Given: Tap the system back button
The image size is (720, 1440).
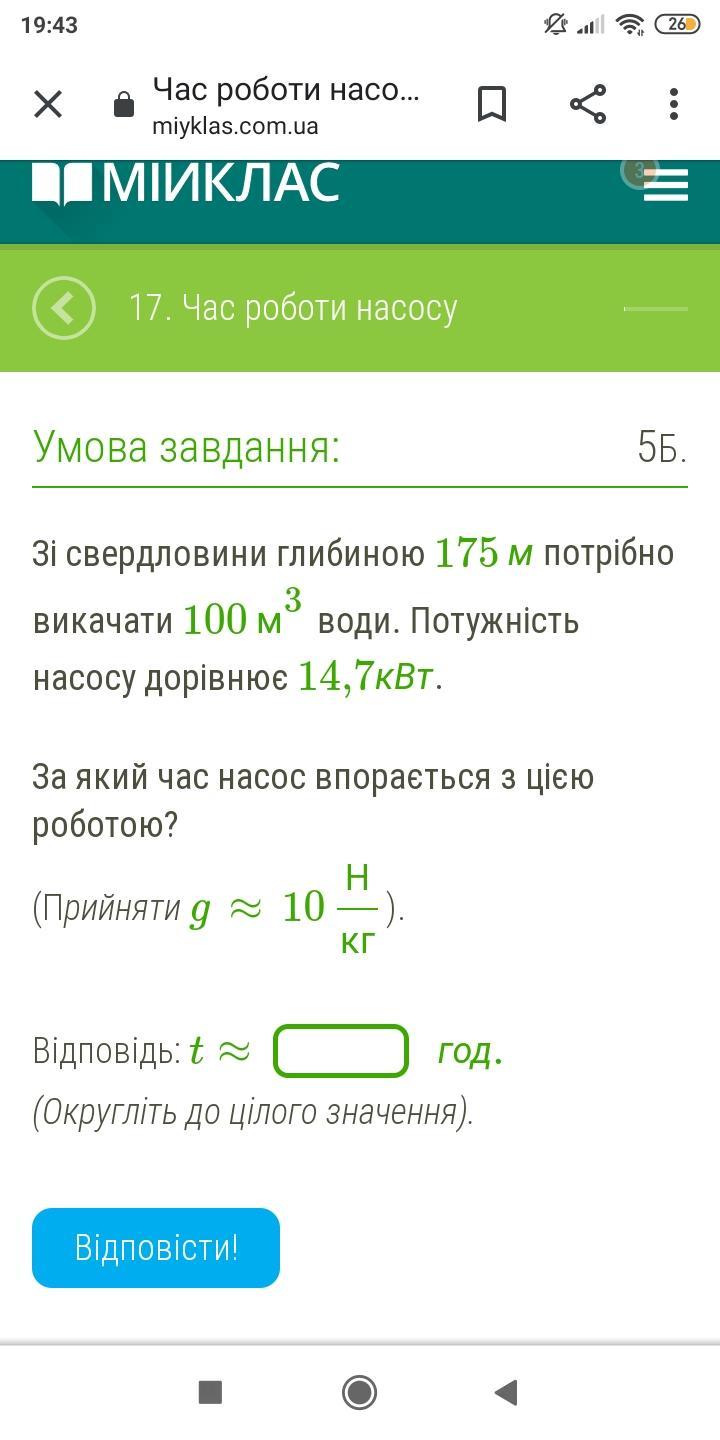Looking at the screenshot, I should [x=506, y=1392].
